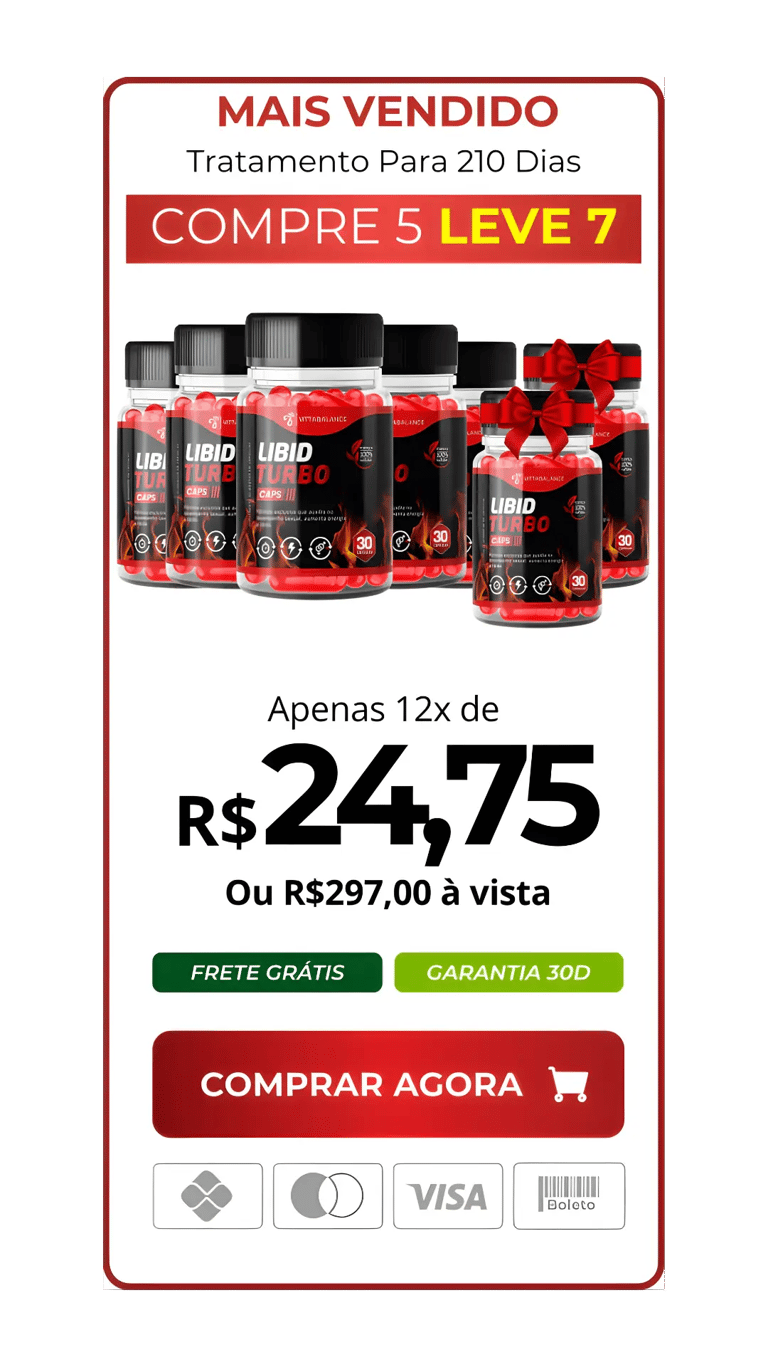This screenshot has height=1367, width=768.
Task: Click the COMPRE 5 LEVE 7 banner
Action: click(384, 228)
